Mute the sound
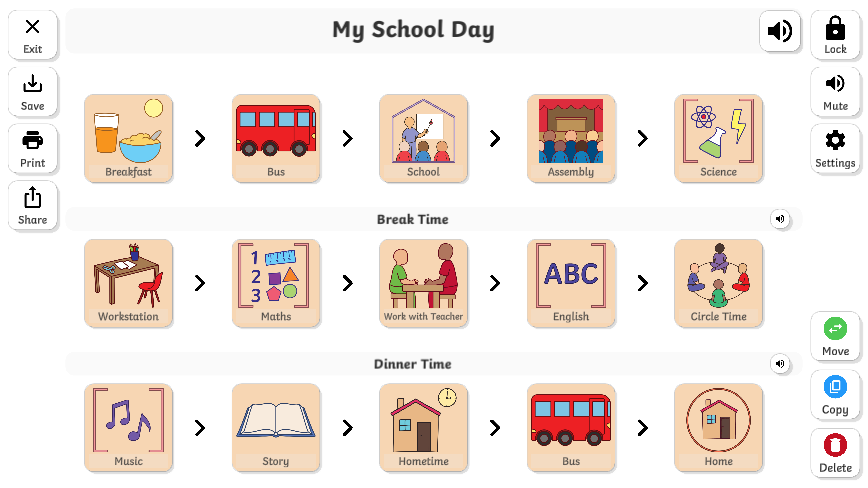 (x=835, y=92)
